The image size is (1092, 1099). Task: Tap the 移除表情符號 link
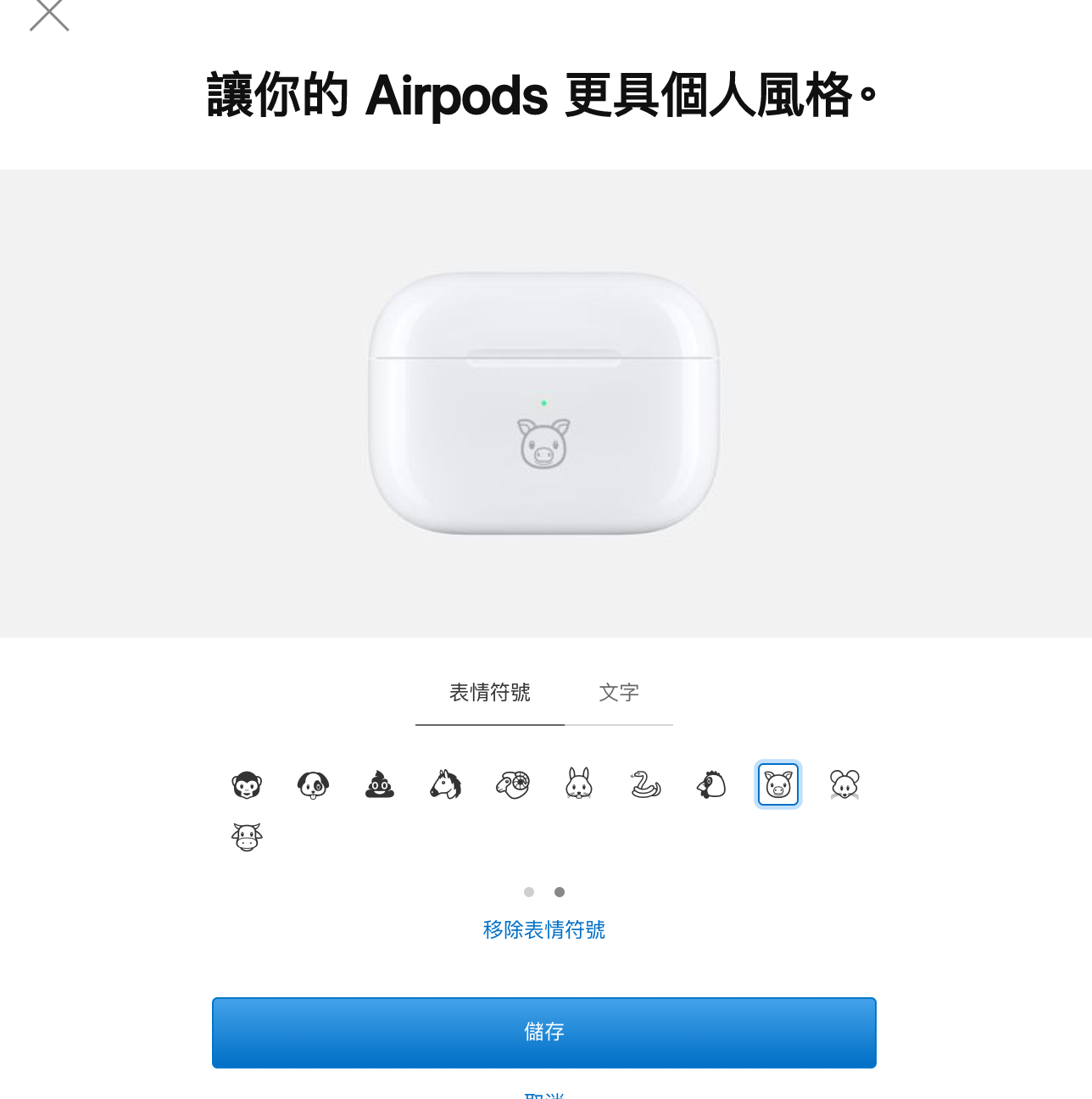click(x=543, y=930)
